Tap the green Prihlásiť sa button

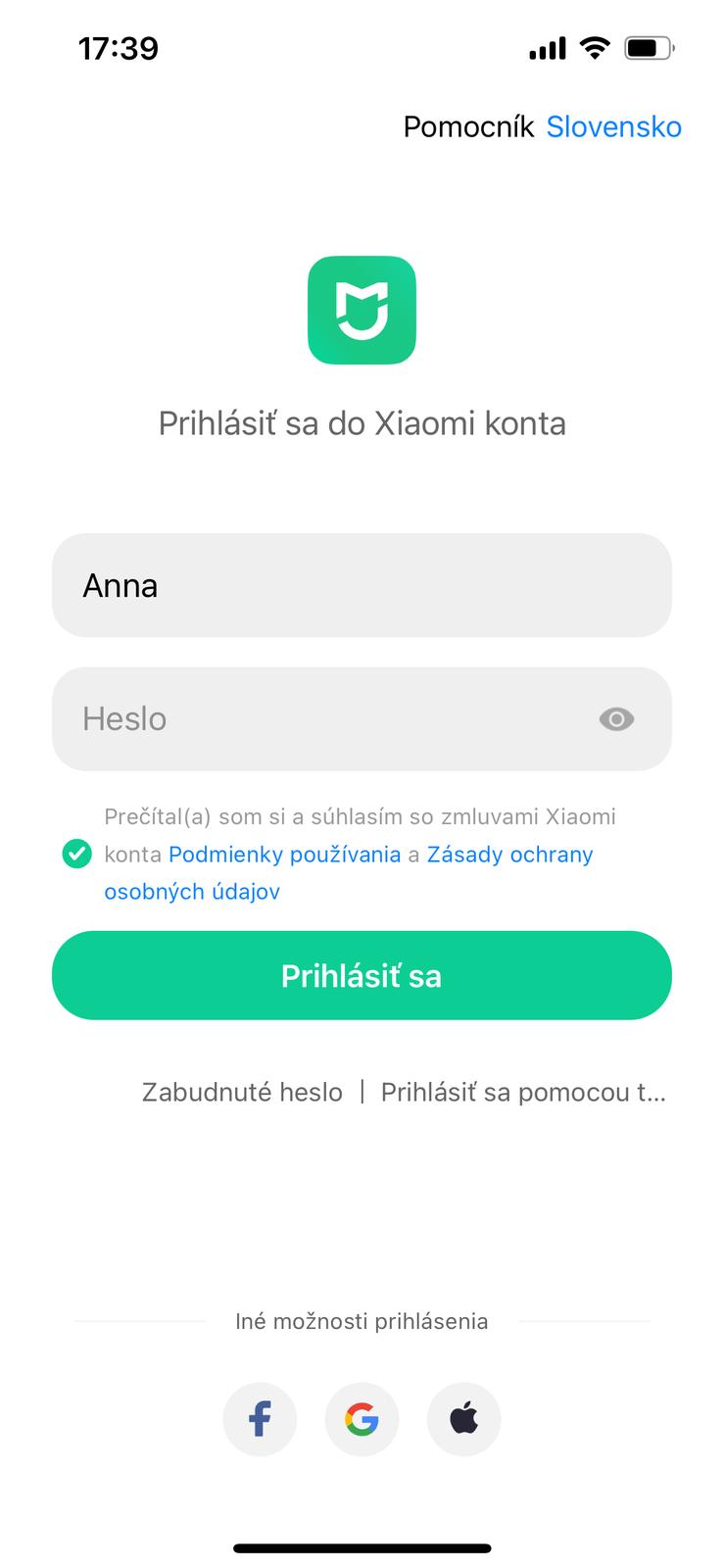point(362,975)
